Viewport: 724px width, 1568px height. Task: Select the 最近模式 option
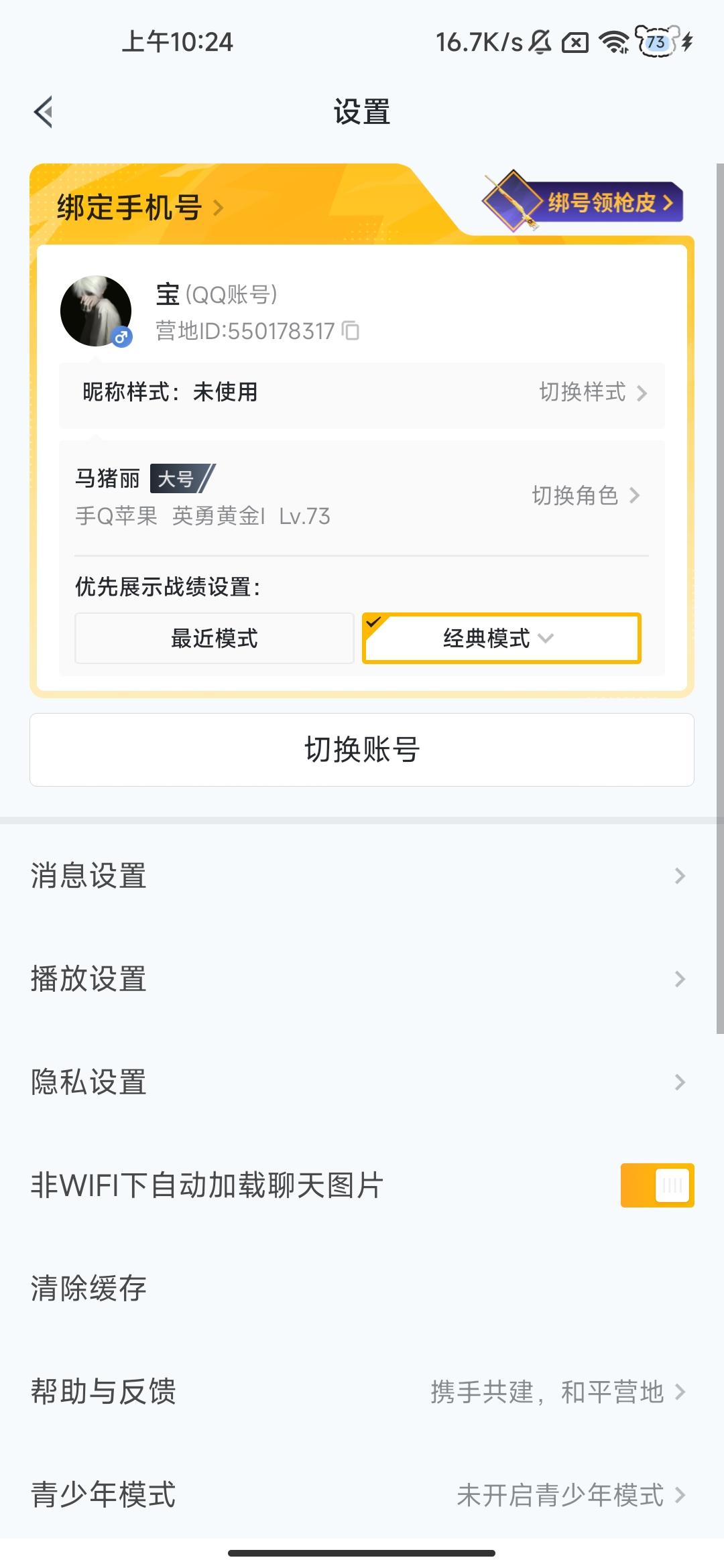click(x=215, y=638)
